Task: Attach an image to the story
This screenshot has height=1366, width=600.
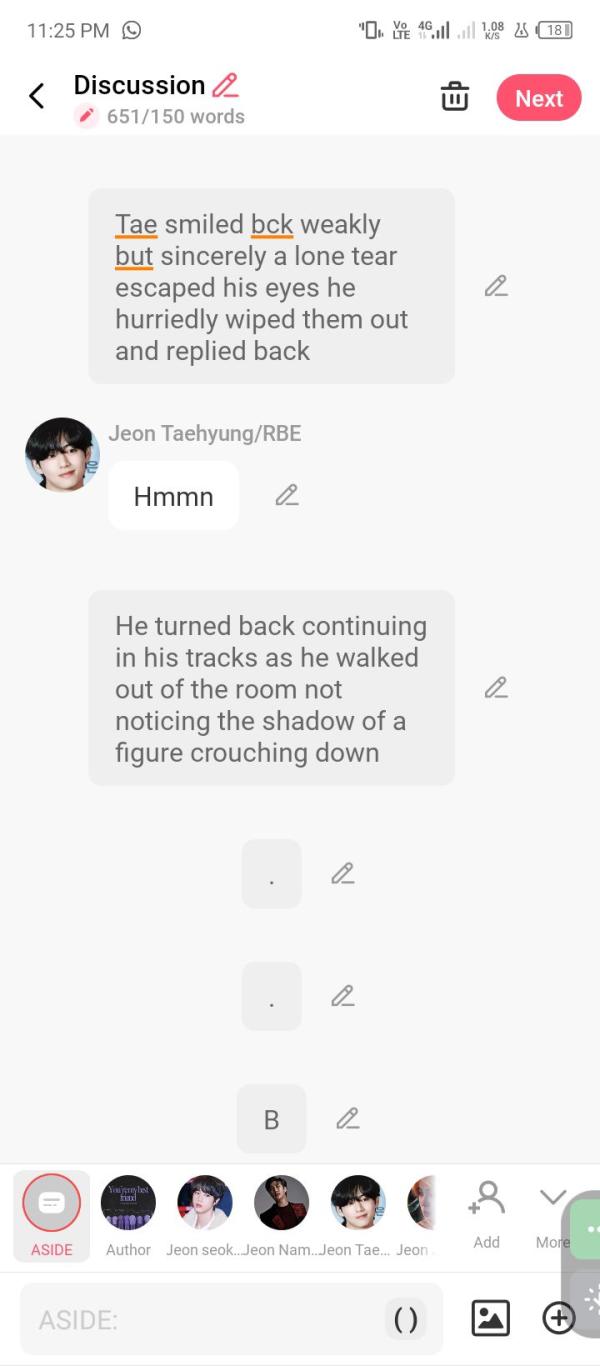Action: pyautogui.click(x=490, y=1318)
